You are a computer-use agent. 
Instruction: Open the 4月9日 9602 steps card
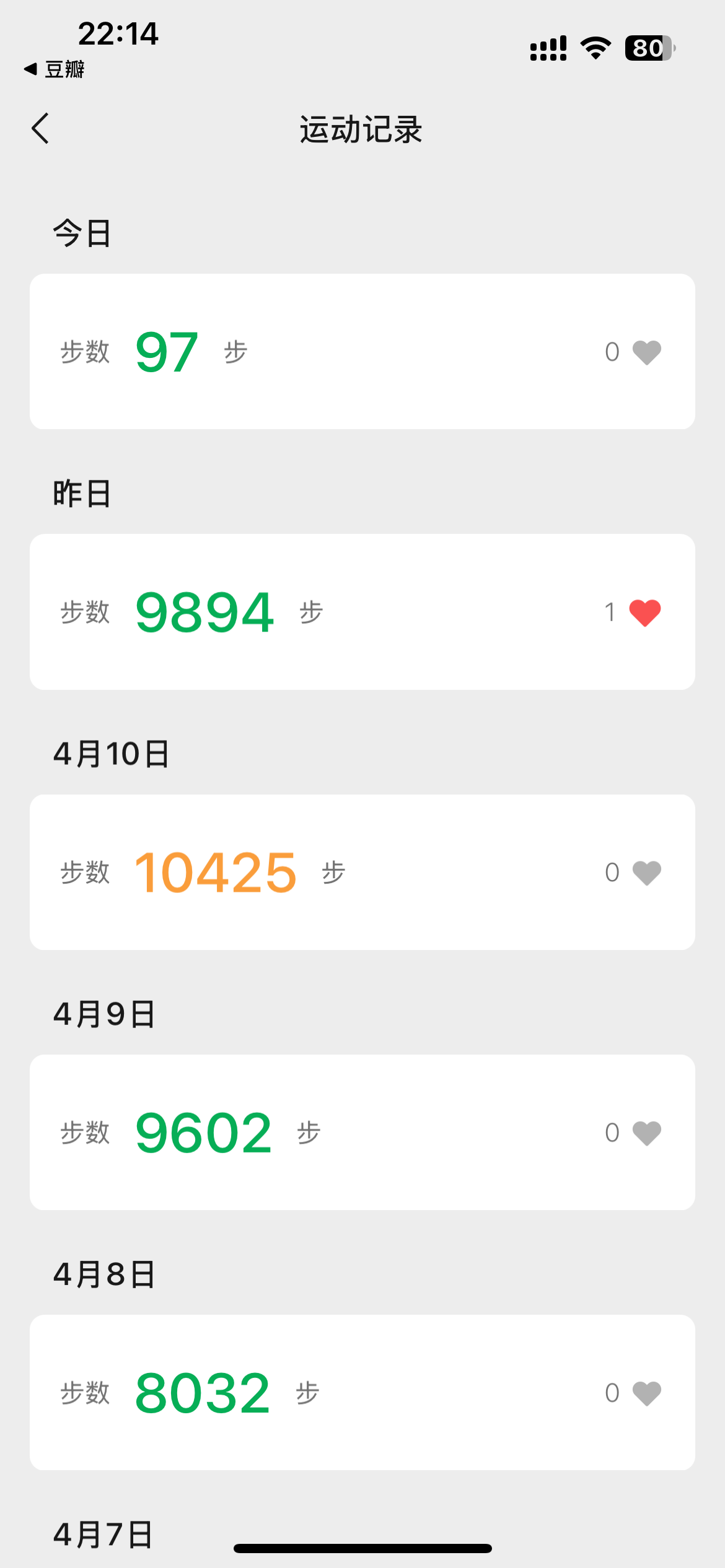point(362,1132)
